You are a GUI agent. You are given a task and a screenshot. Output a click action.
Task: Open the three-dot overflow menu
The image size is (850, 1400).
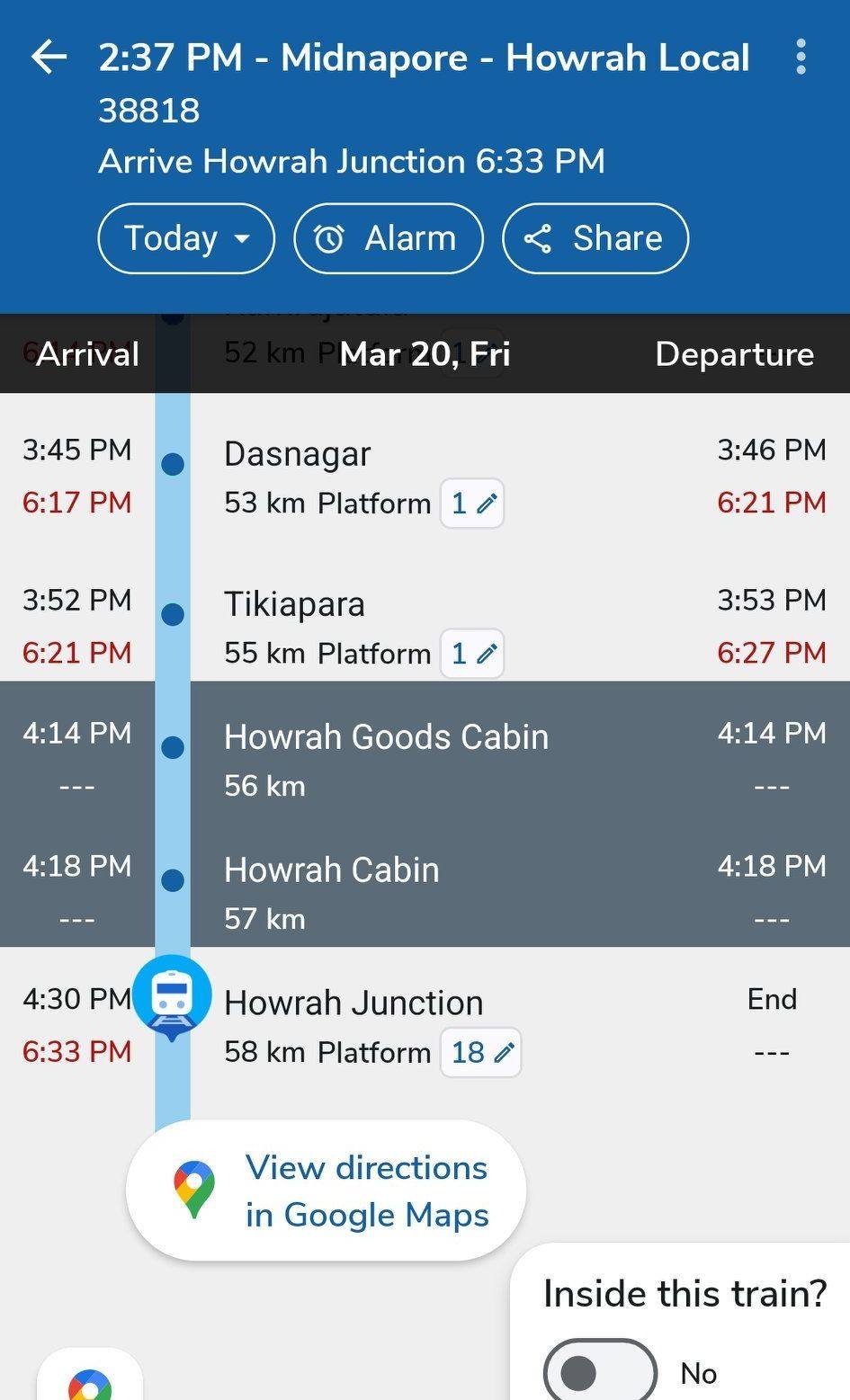click(801, 58)
